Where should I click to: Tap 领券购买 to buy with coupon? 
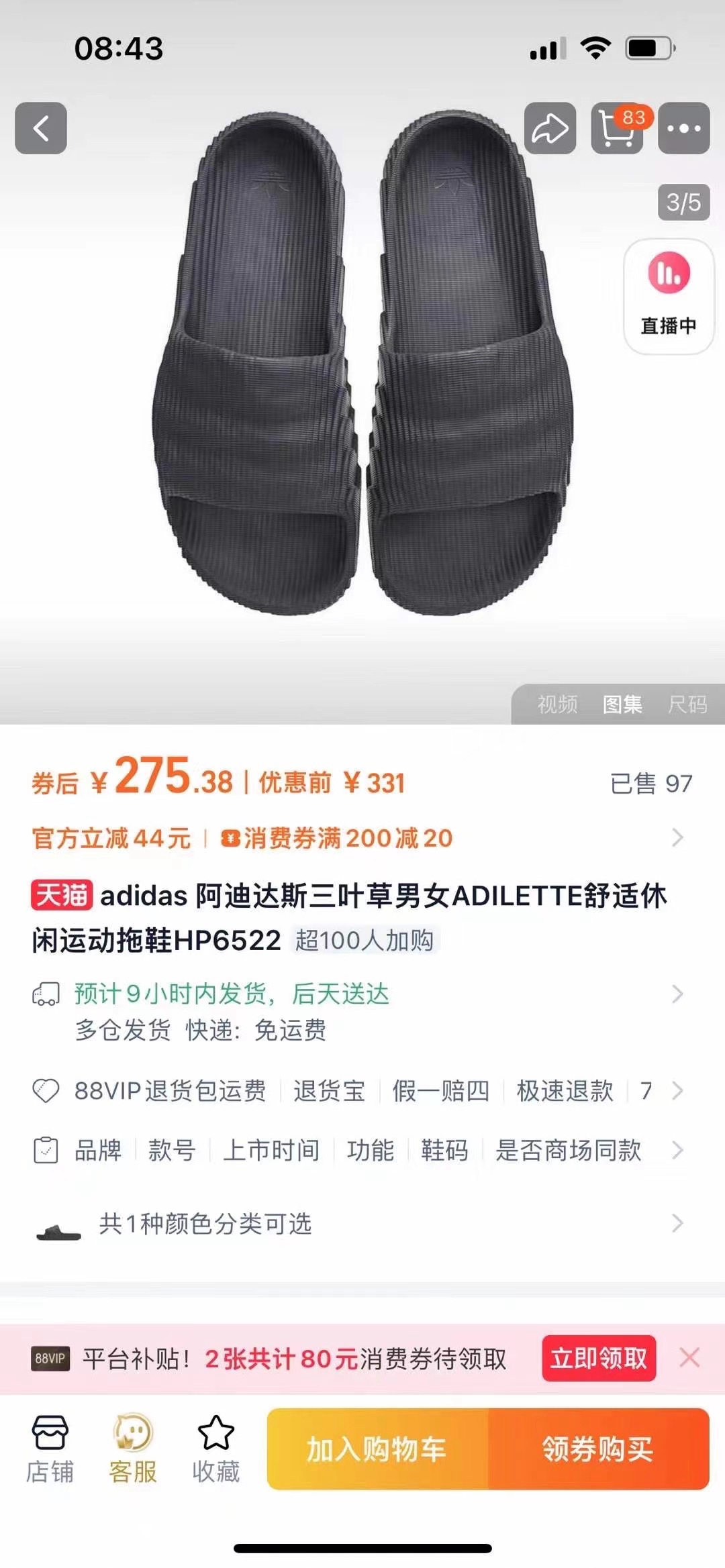599,1449
